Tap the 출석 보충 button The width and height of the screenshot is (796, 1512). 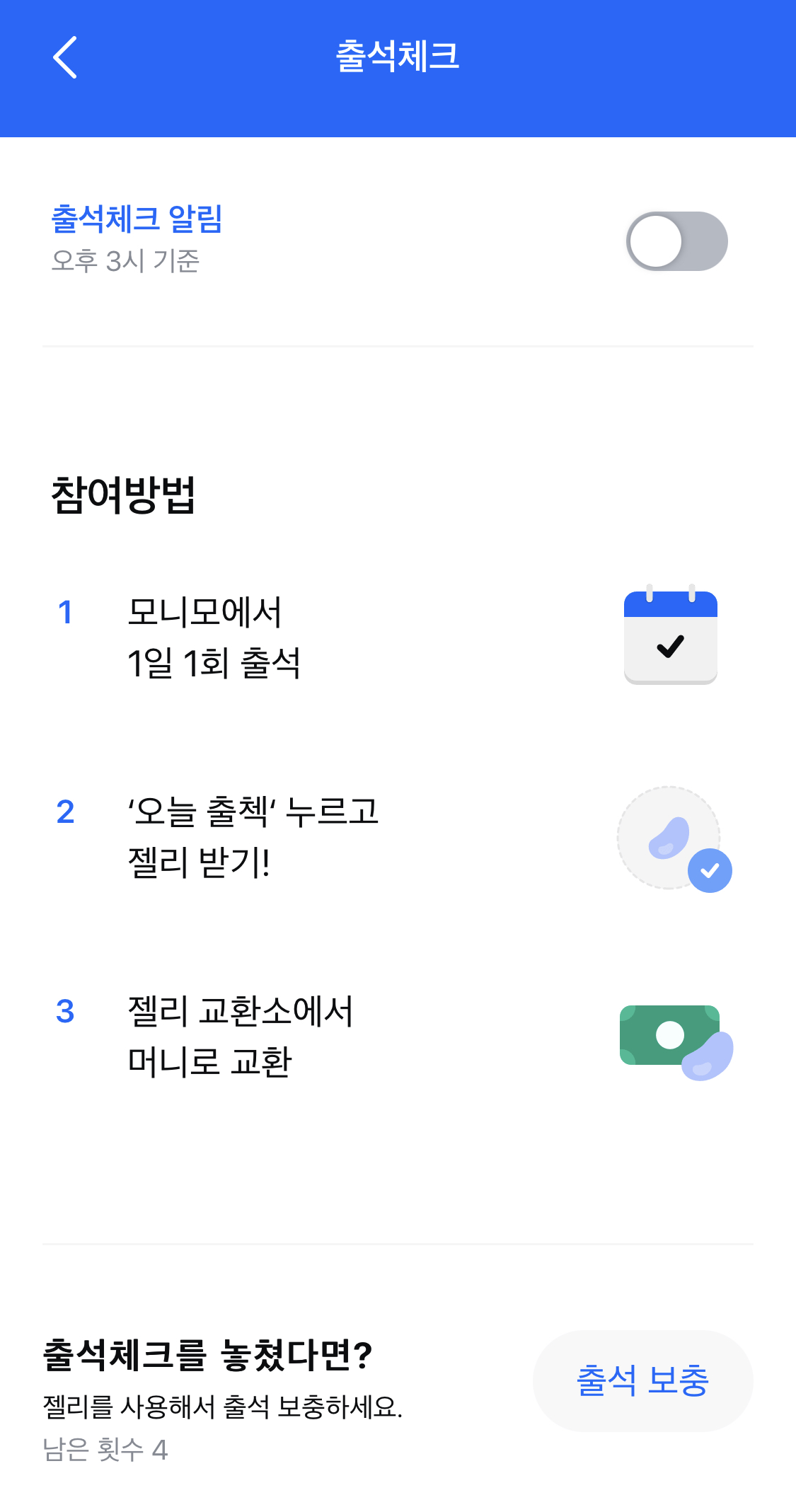(642, 1380)
